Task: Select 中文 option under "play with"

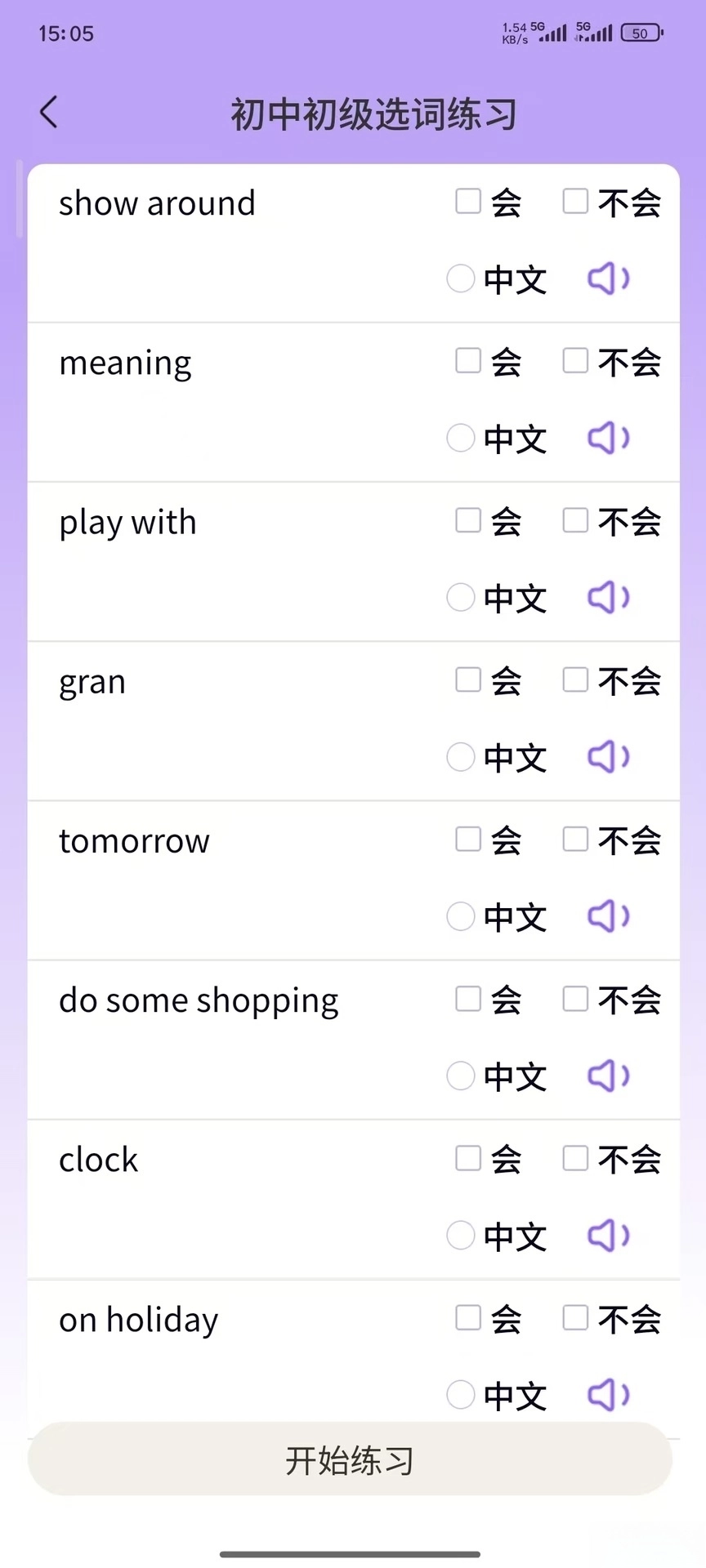Action: pyautogui.click(x=460, y=597)
